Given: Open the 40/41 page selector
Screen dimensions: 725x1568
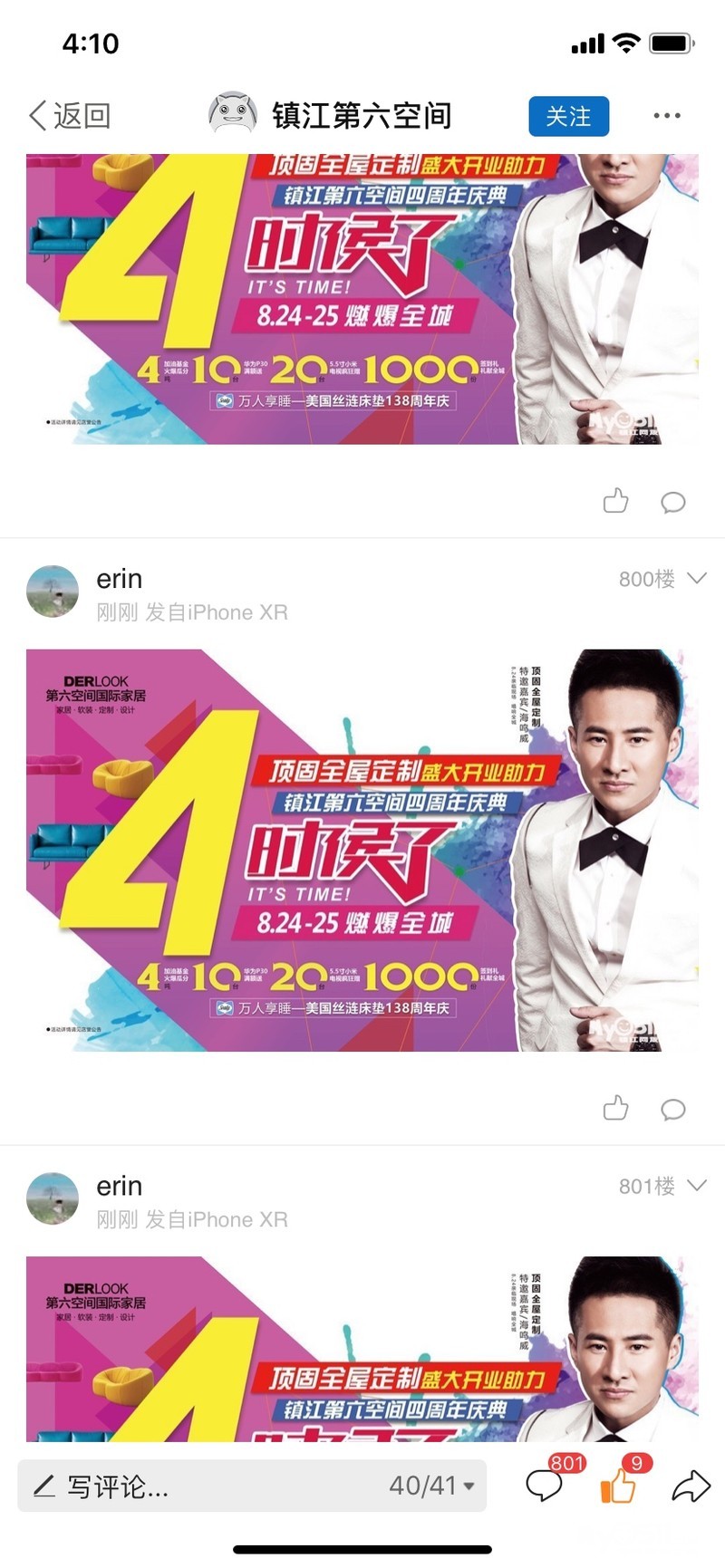Looking at the screenshot, I should tap(432, 1486).
